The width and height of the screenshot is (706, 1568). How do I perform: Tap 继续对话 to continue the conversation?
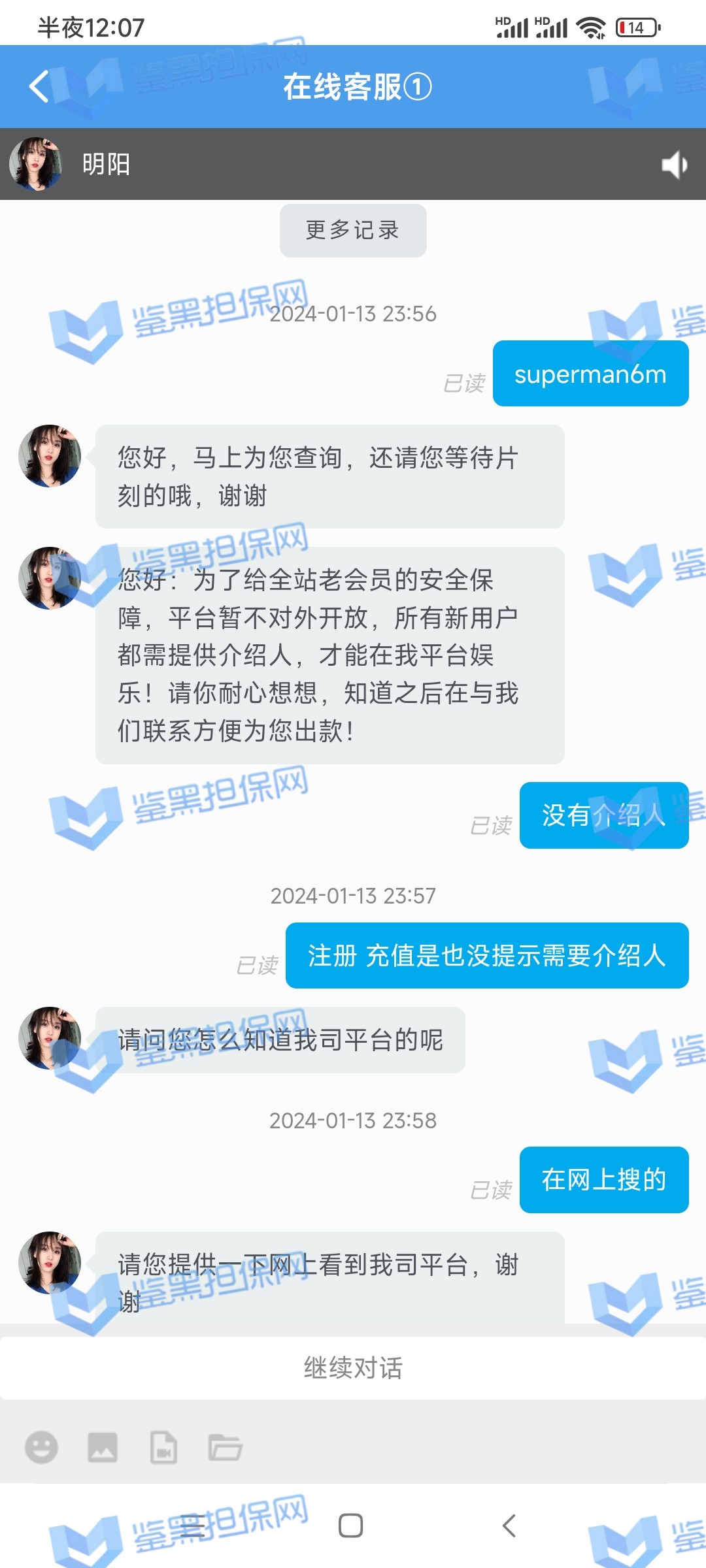coord(353,1367)
